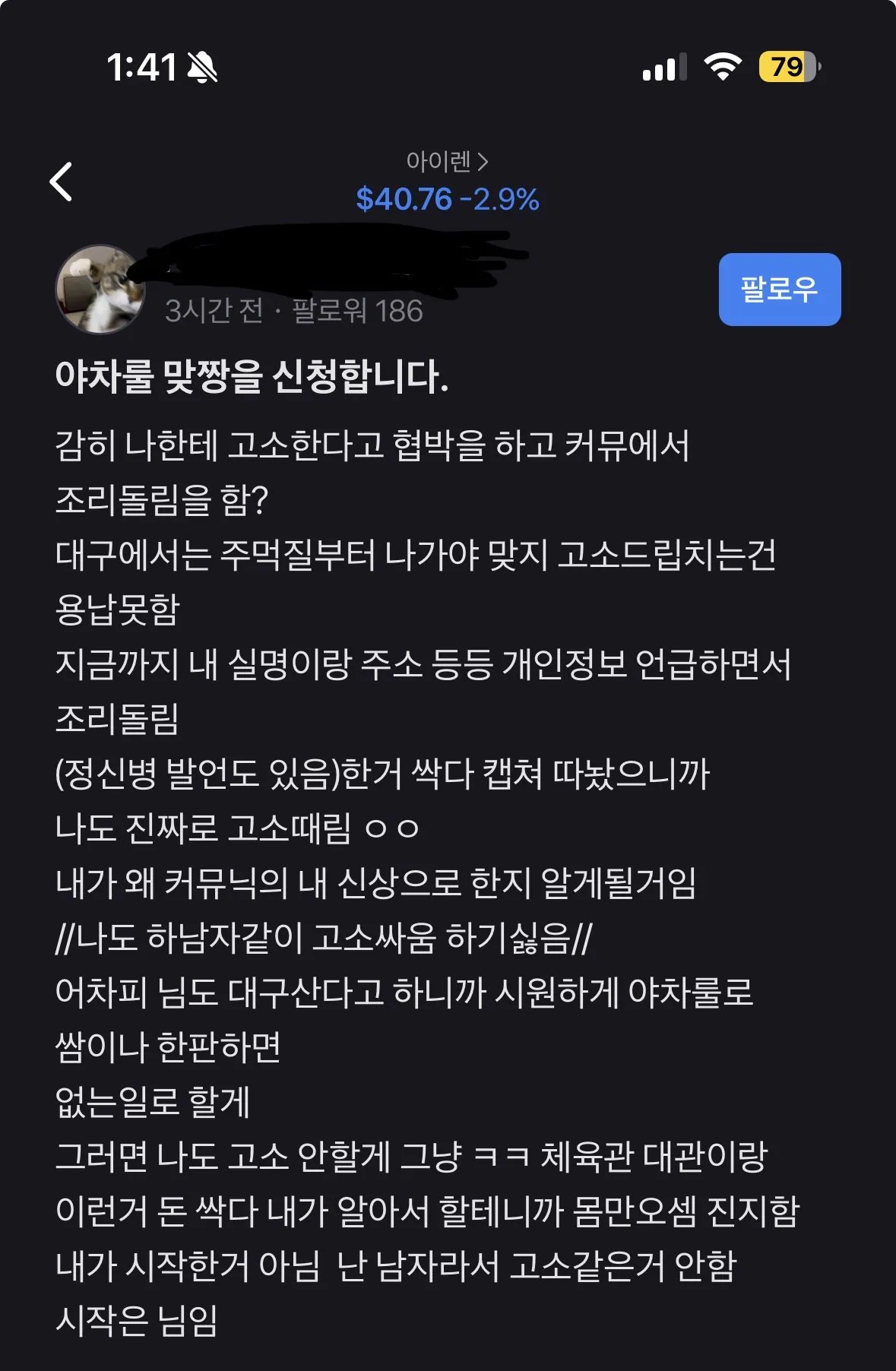The width and height of the screenshot is (896, 1371).
Task: Go back with the left arrow
Action: (61, 182)
